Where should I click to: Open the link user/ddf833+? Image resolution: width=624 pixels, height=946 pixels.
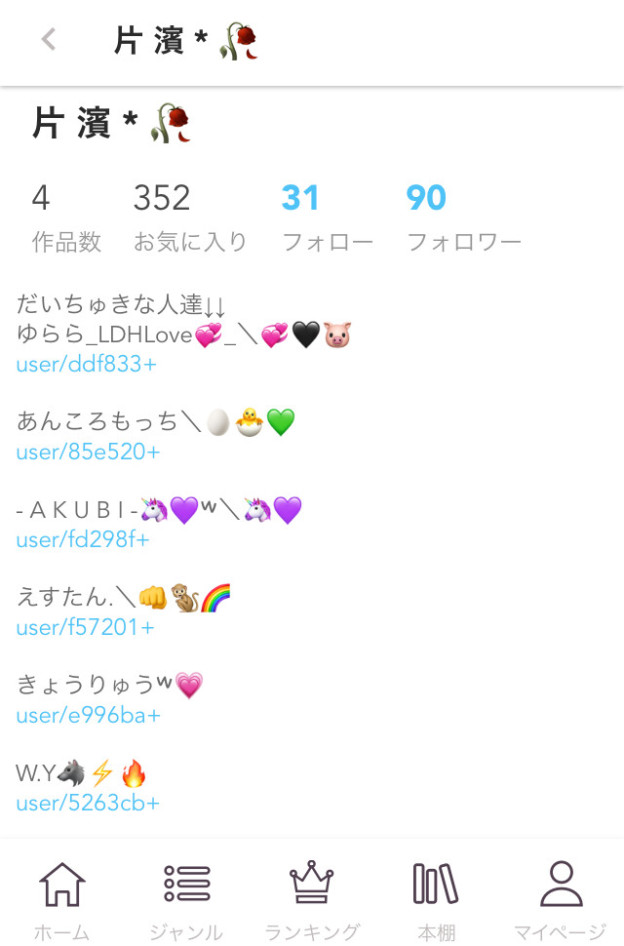(x=86, y=365)
